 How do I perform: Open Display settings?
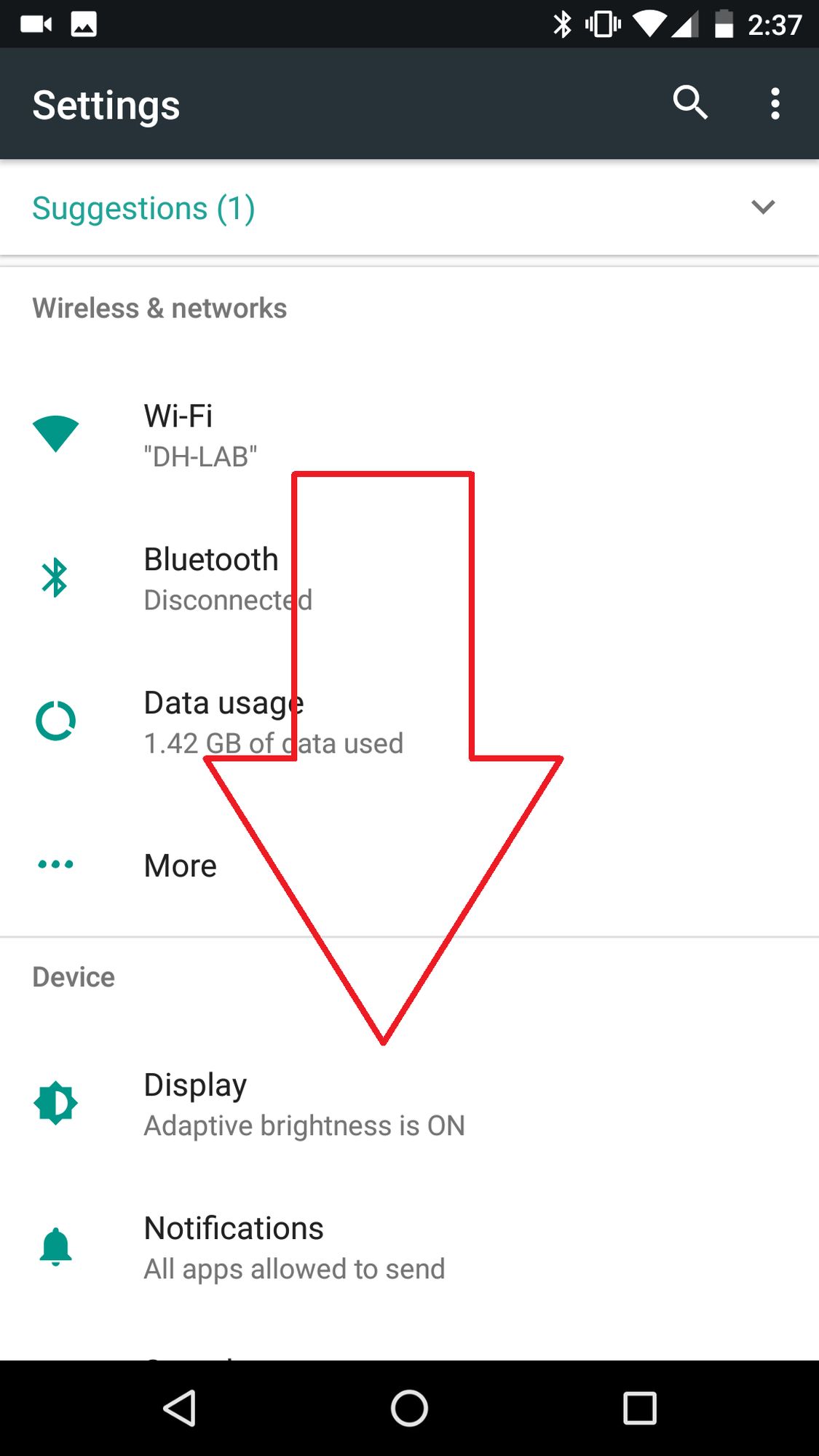tap(195, 1103)
